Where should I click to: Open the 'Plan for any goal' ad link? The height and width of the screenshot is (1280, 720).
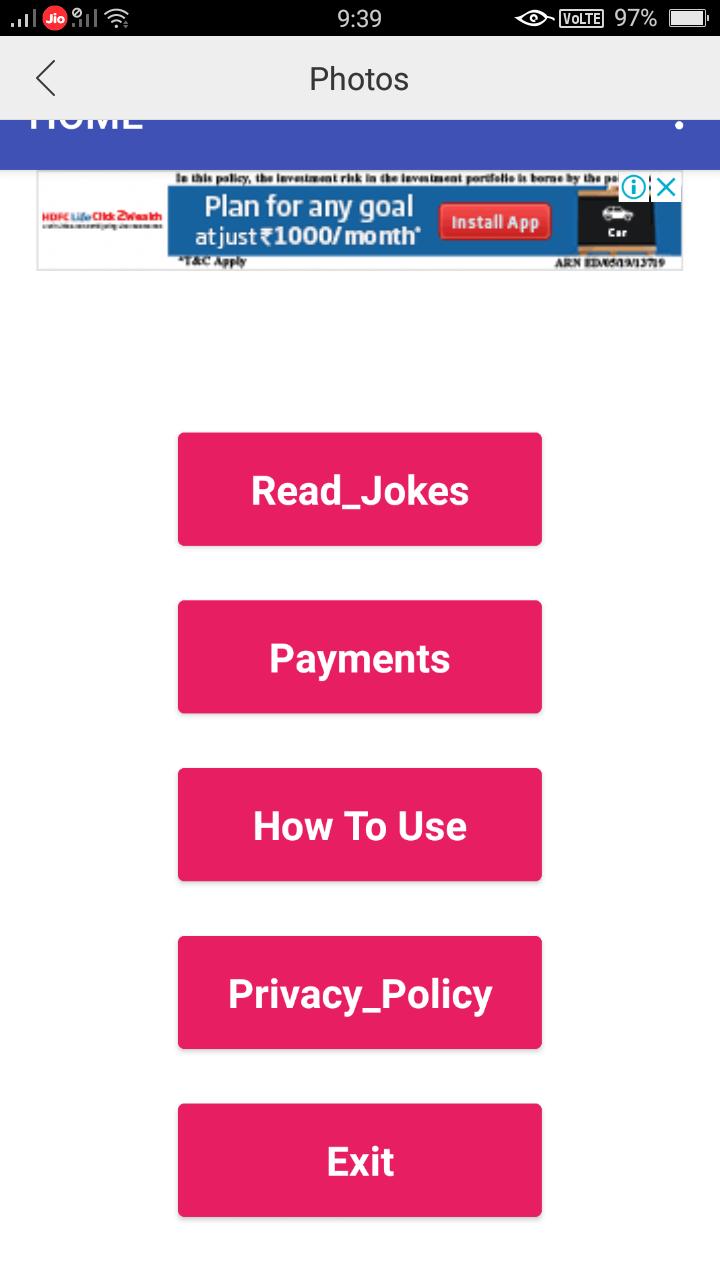point(310,207)
